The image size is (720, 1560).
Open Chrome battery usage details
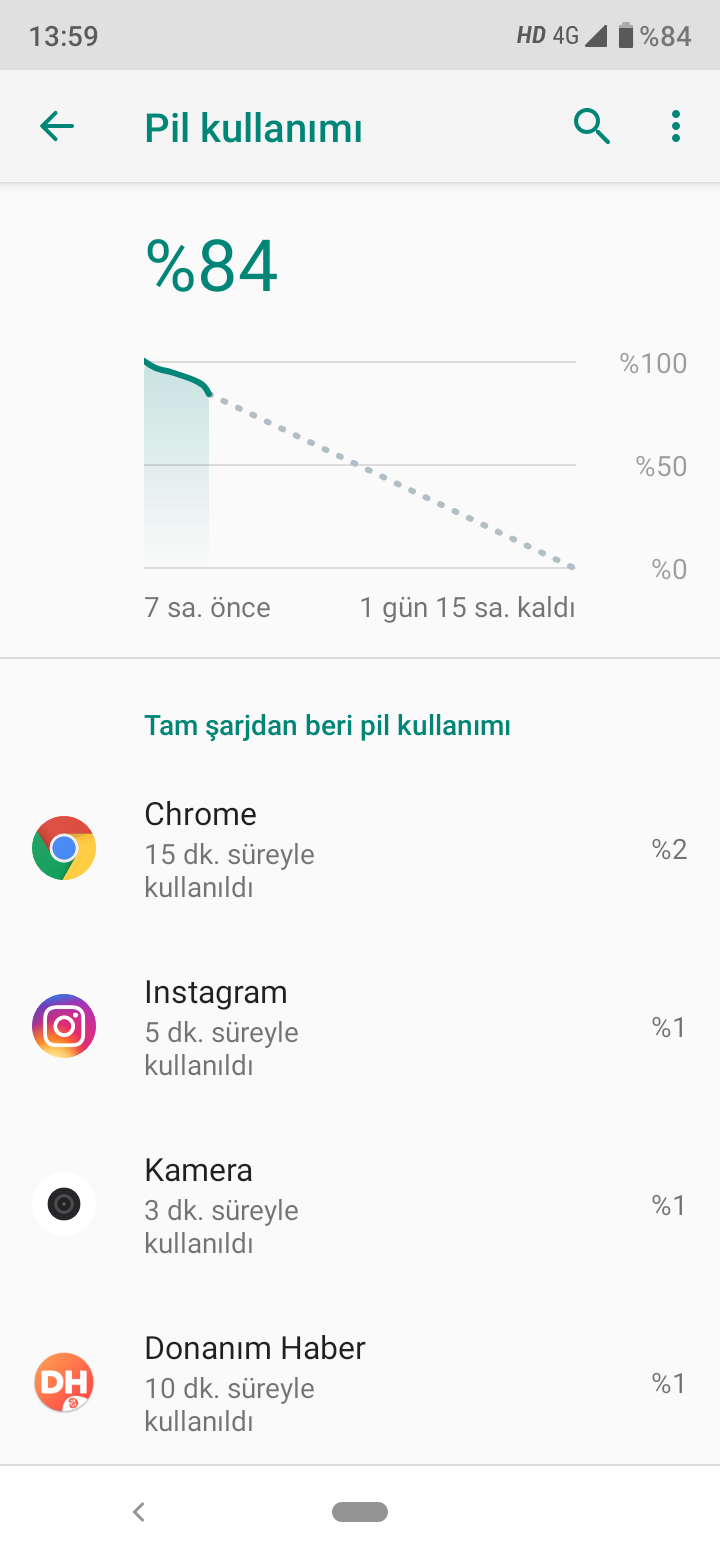point(360,849)
